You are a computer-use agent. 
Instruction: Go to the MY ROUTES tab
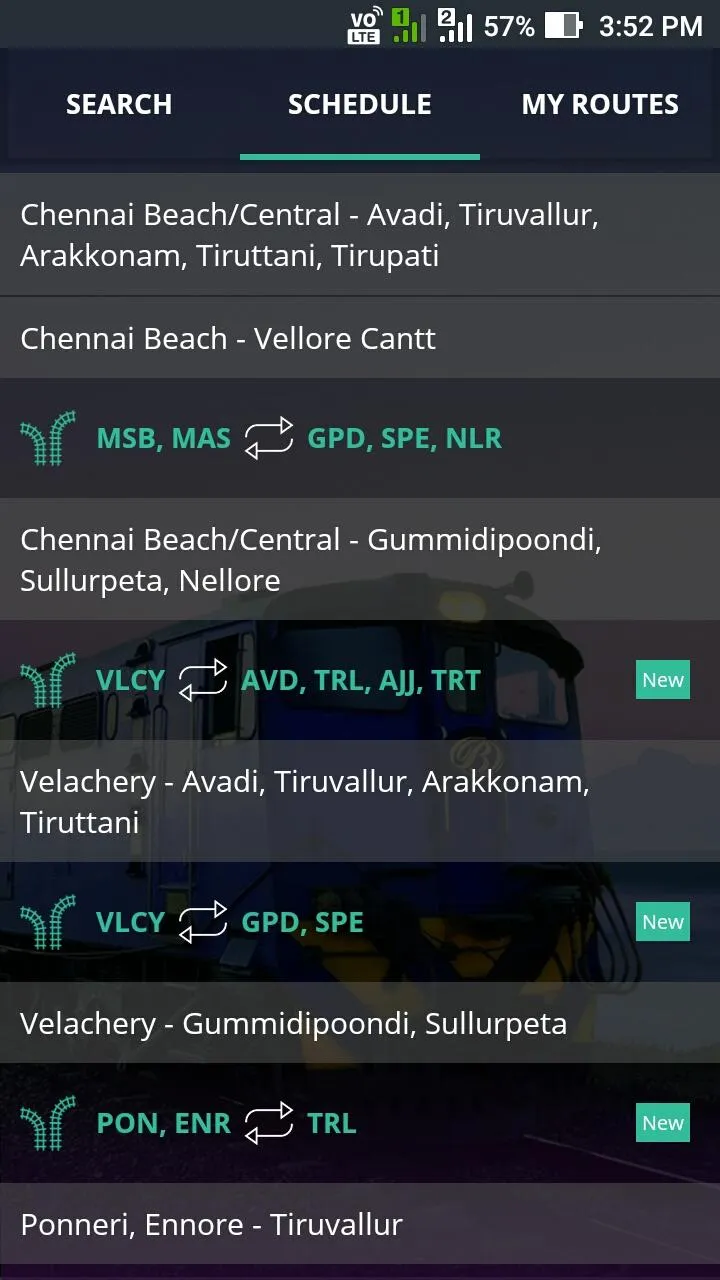coord(600,105)
